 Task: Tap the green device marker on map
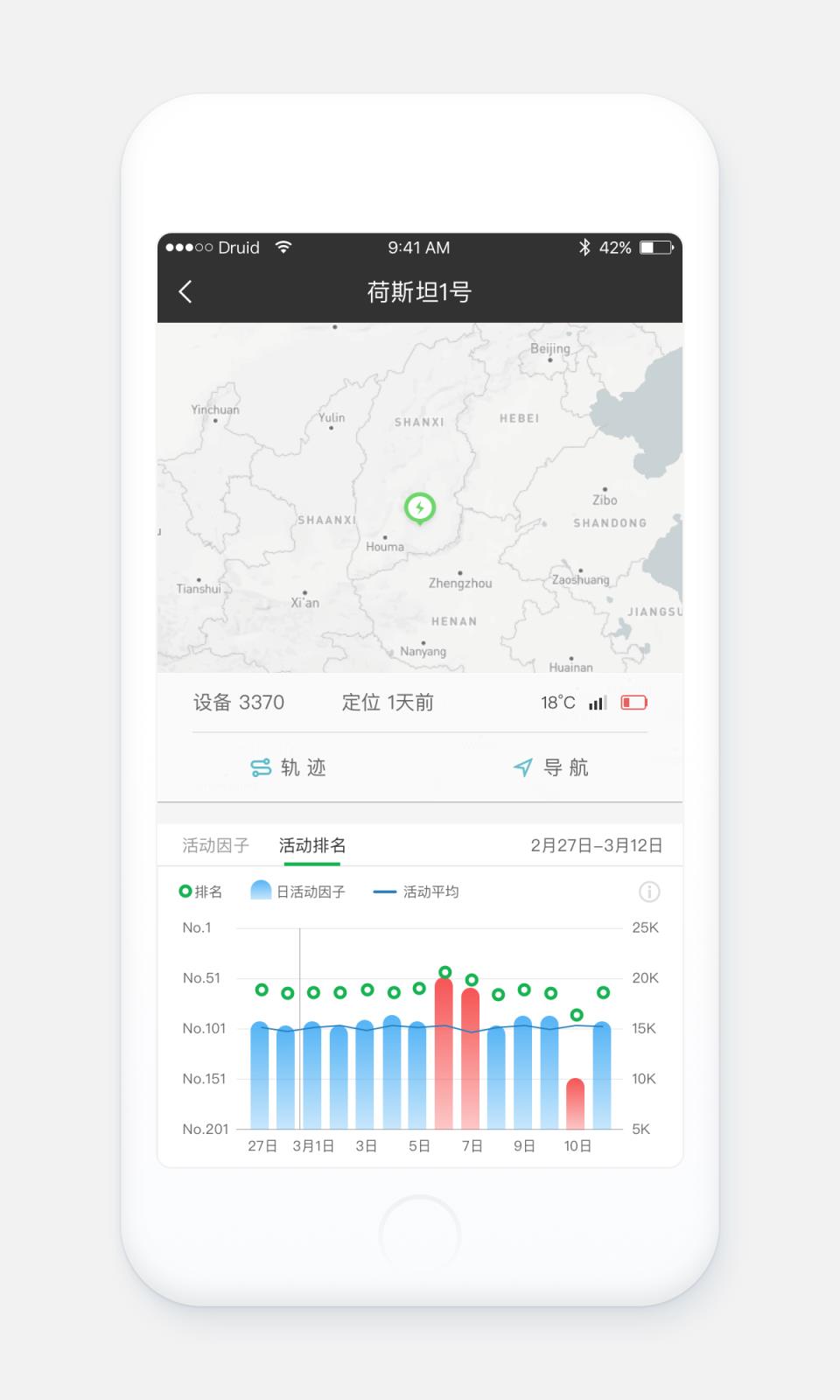click(x=420, y=507)
